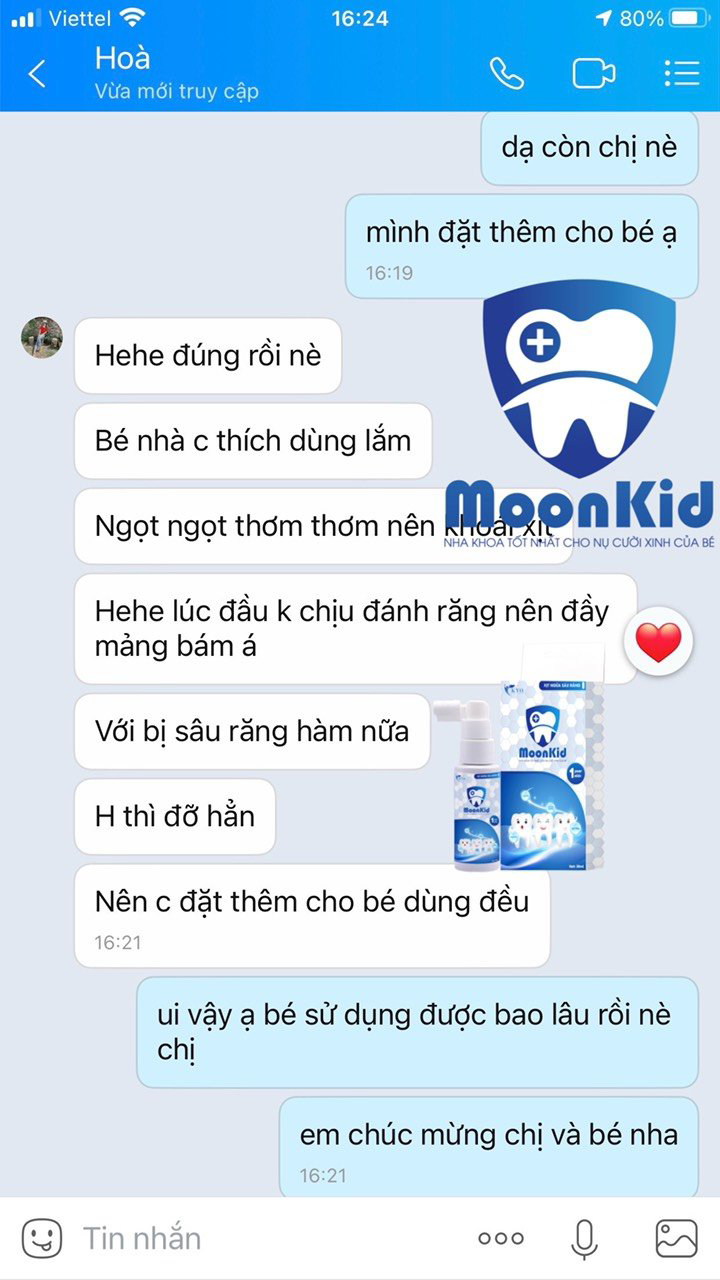Open the photo gallery picker

pyautogui.click(x=676, y=1238)
